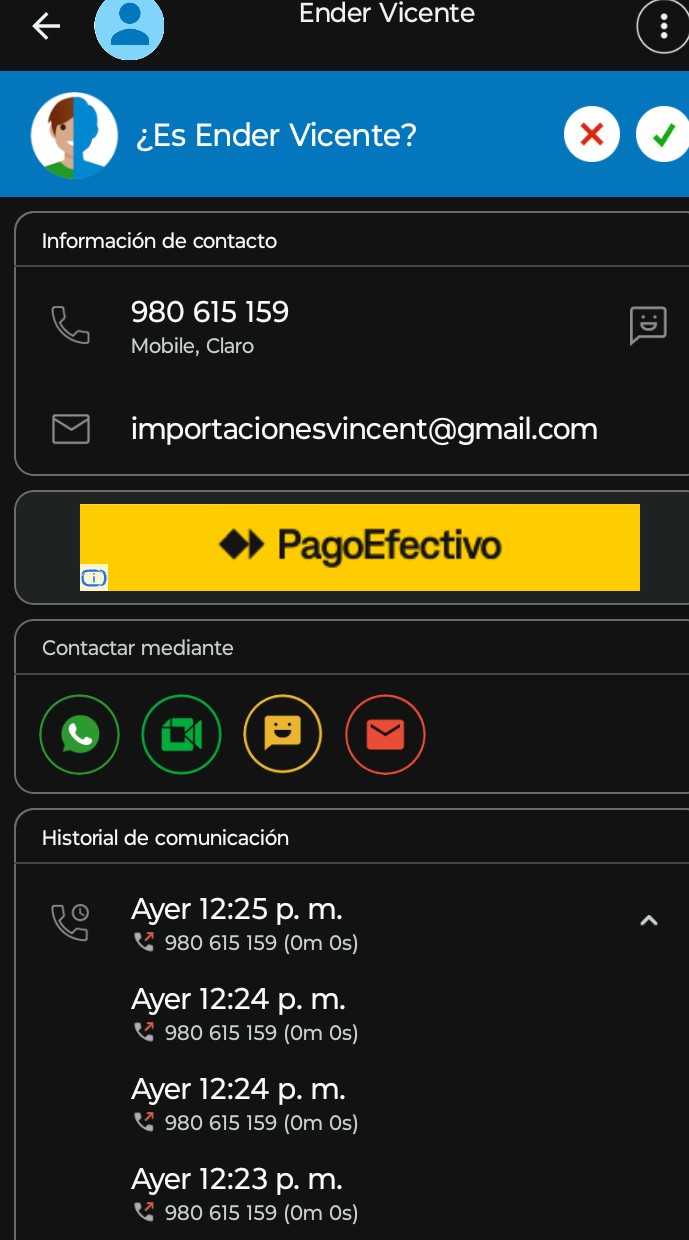
Task: Reject the Ender Vicente name suggestion
Action: click(592, 135)
